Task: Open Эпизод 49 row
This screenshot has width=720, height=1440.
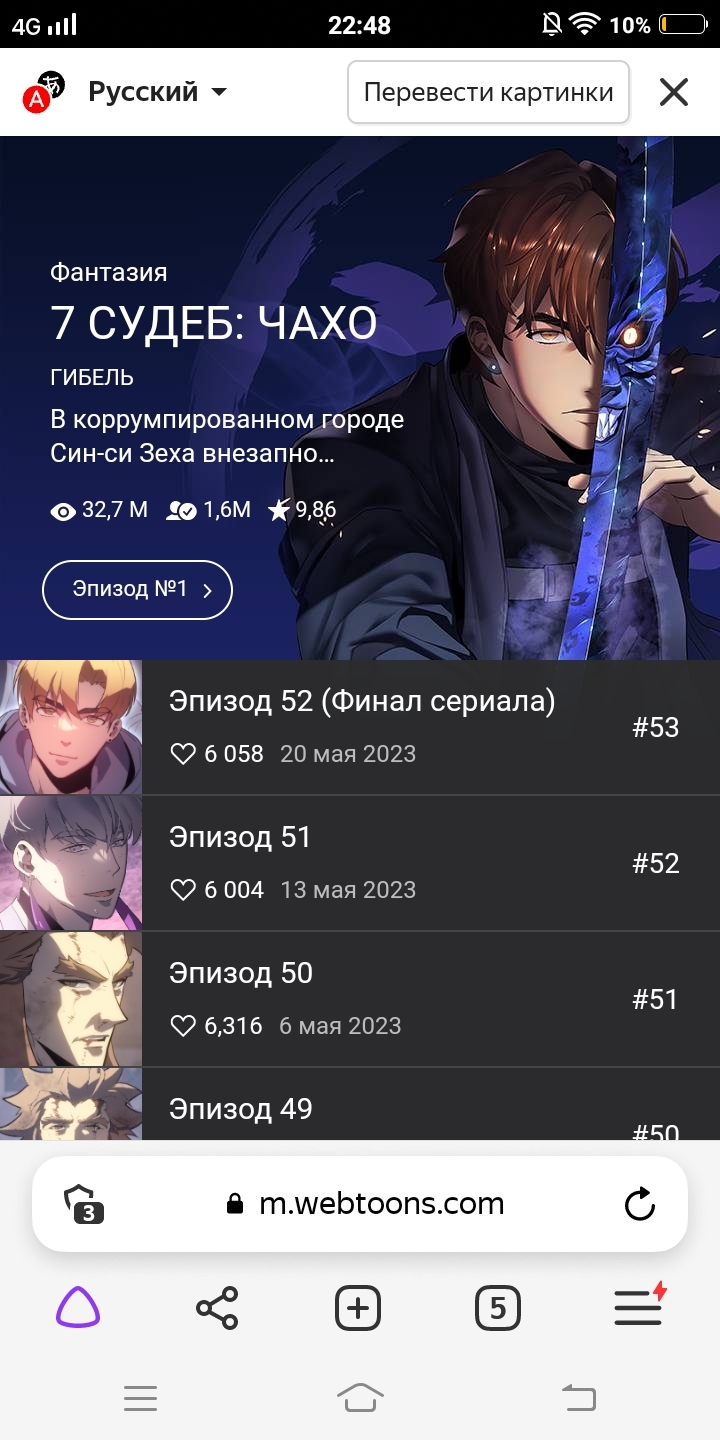Action: coord(360,1110)
